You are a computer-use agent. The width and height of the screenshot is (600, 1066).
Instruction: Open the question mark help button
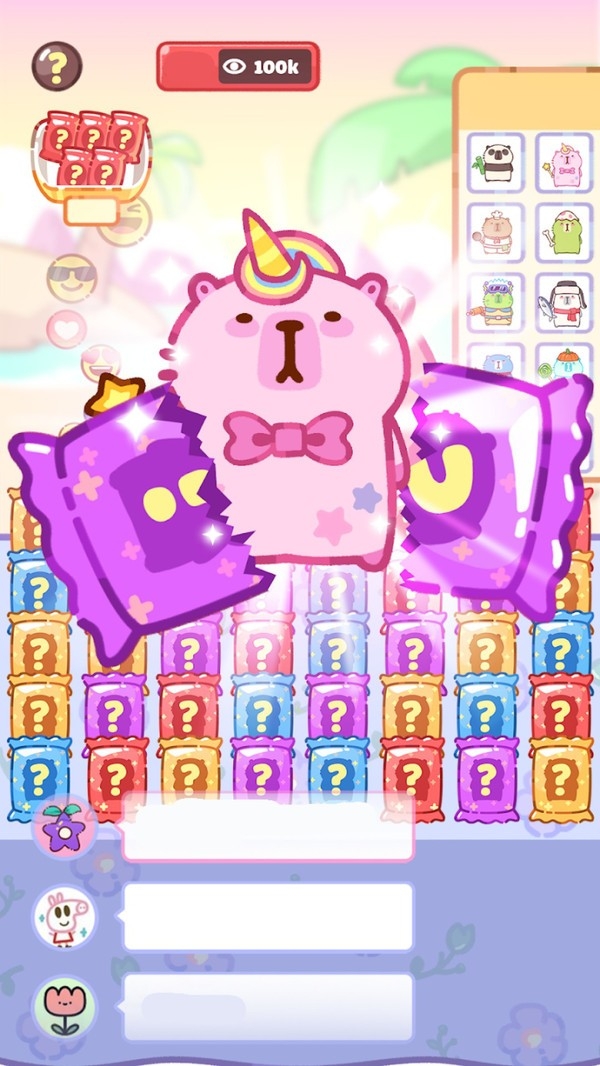coord(57,66)
